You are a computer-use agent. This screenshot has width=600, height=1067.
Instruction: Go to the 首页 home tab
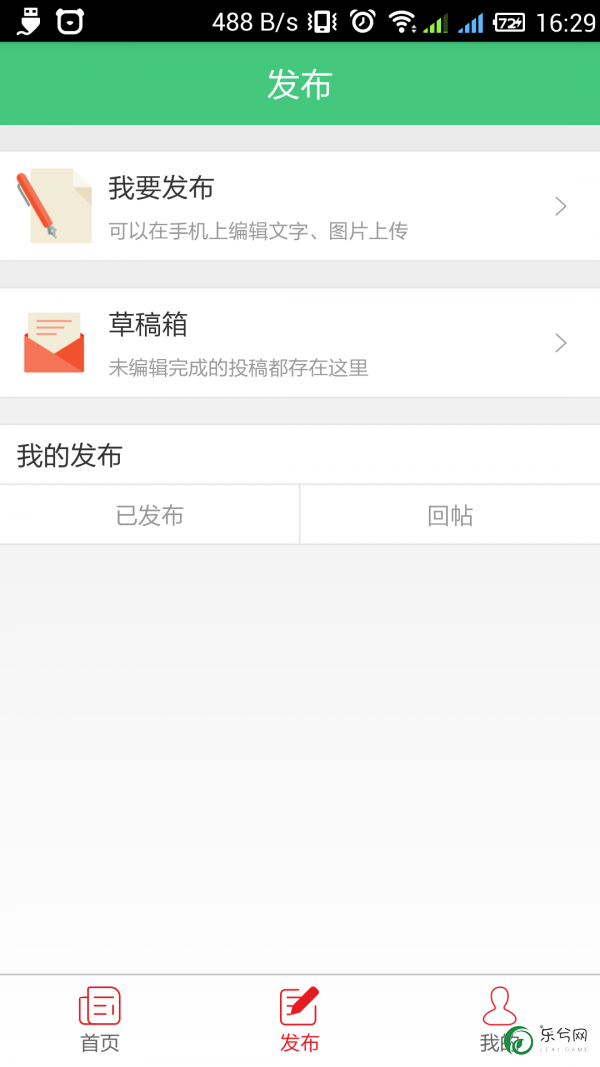tap(100, 1020)
